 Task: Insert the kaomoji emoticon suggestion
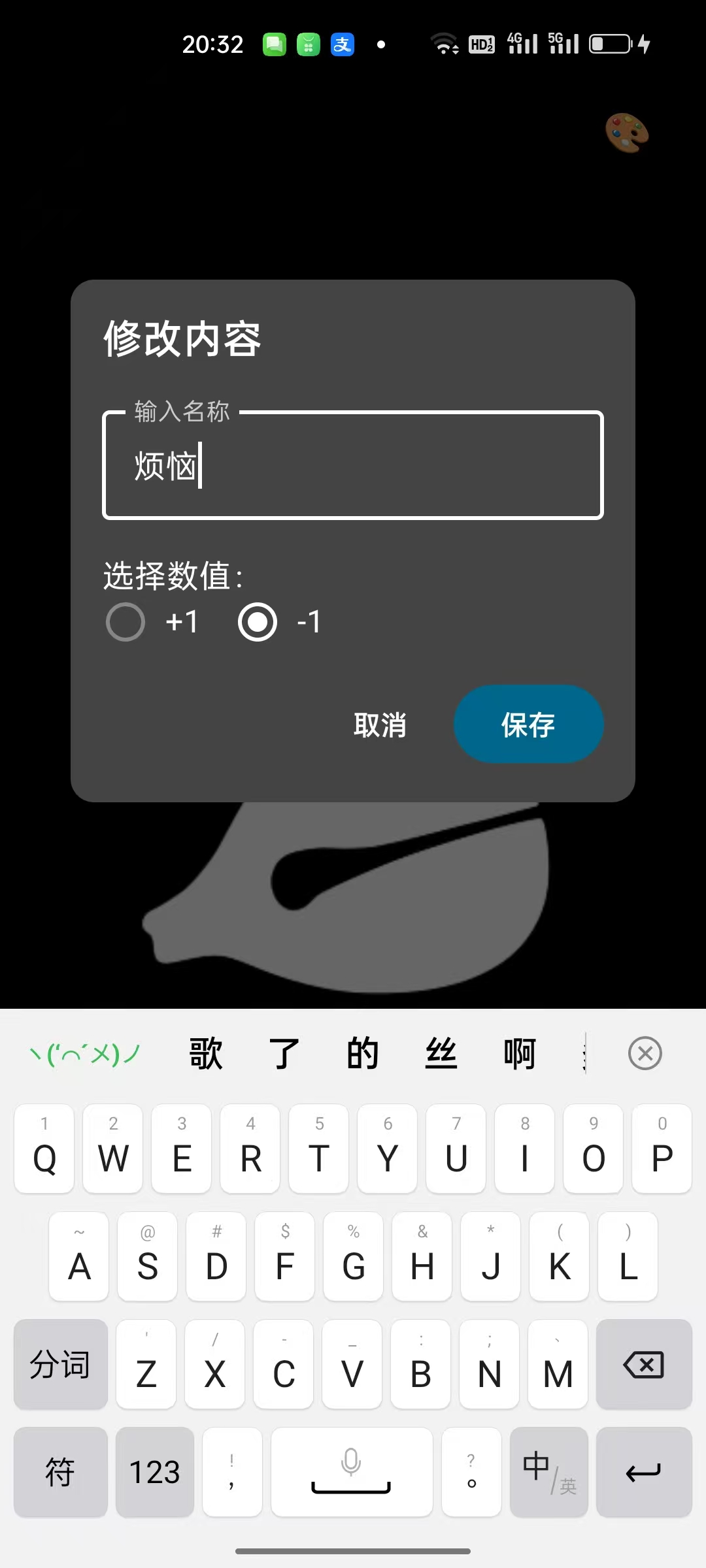coord(85,1053)
